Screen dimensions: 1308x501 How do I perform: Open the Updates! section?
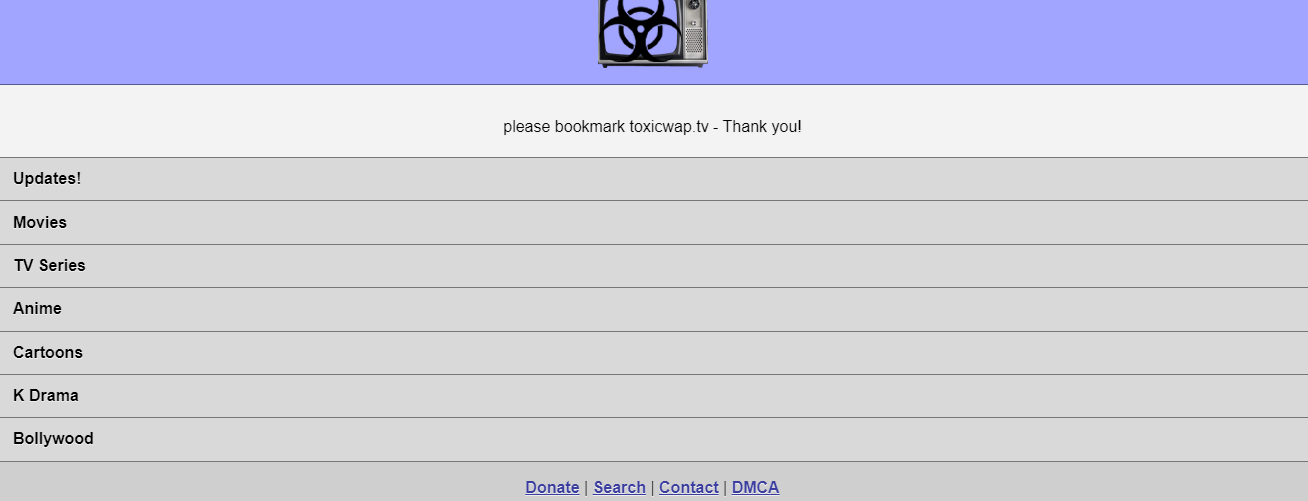(47, 179)
